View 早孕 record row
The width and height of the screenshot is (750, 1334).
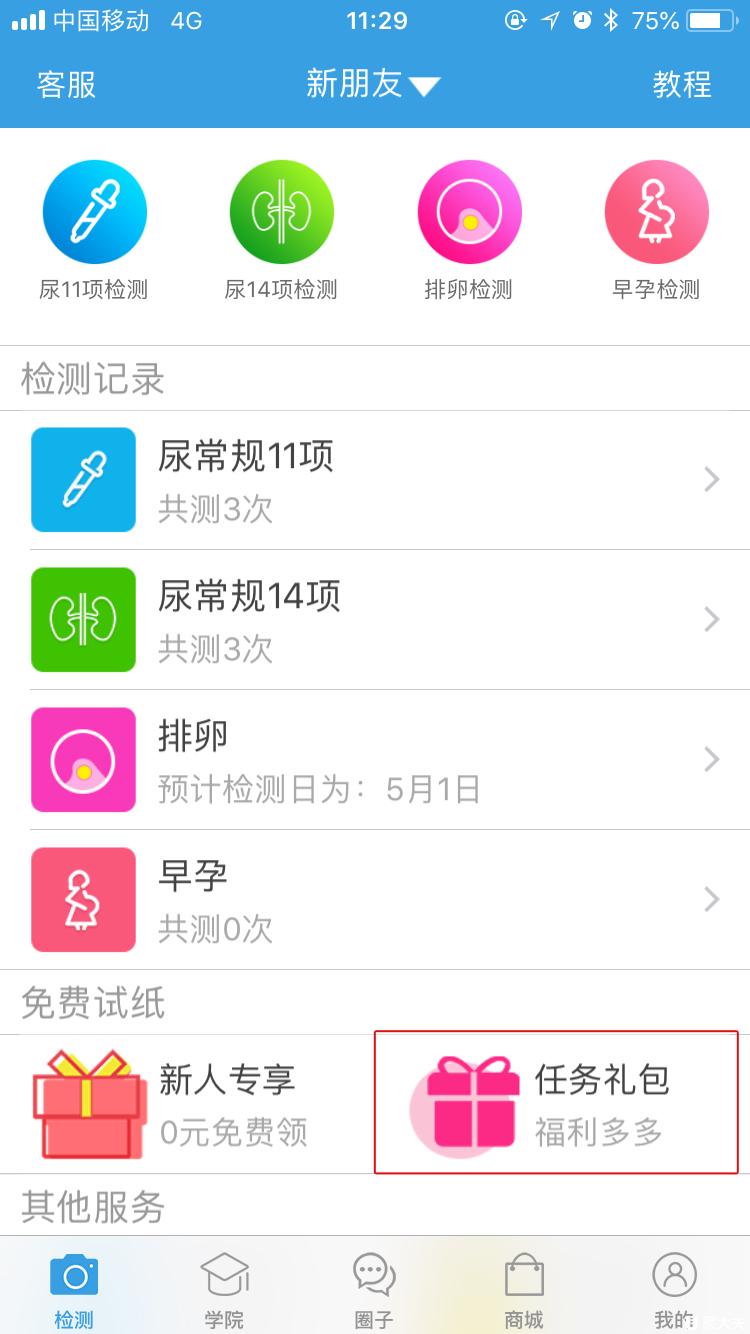[375, 900]
